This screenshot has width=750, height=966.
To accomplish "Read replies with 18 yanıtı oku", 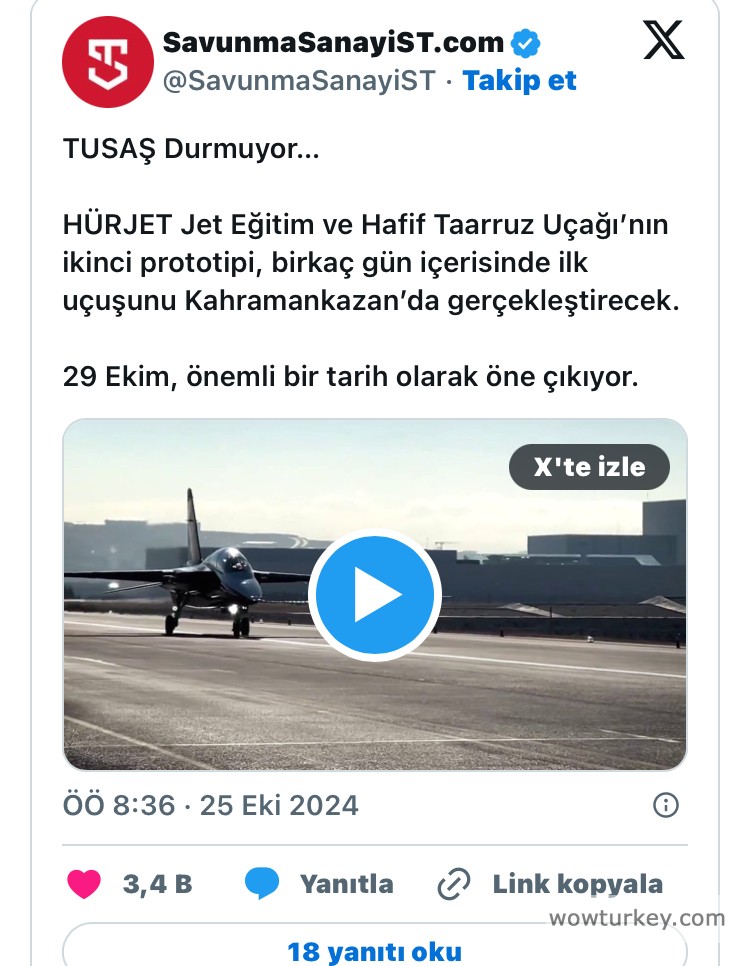I will point(374,950).
